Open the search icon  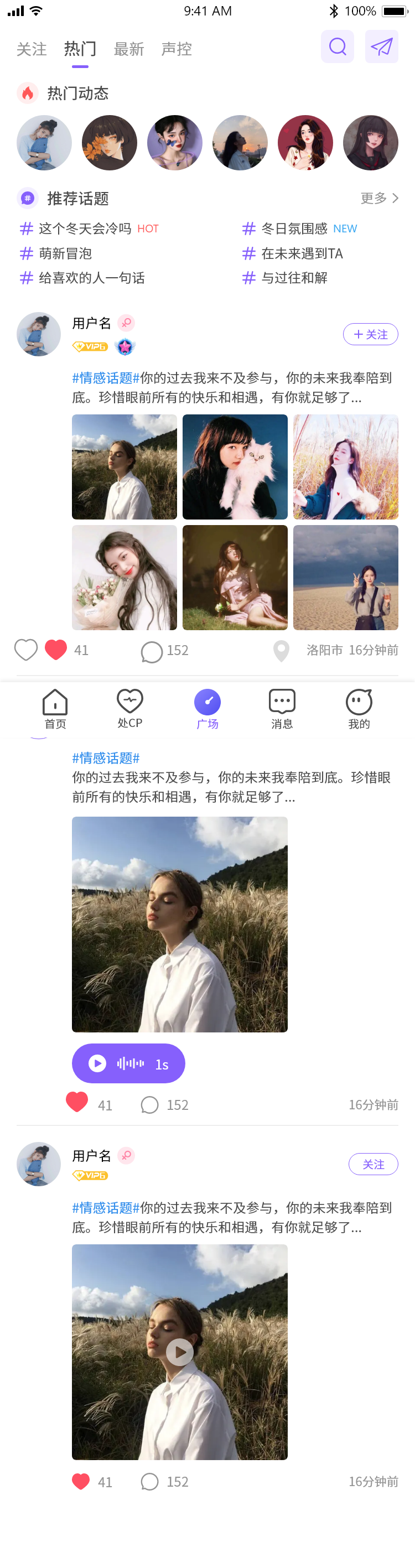pos(337,47)
